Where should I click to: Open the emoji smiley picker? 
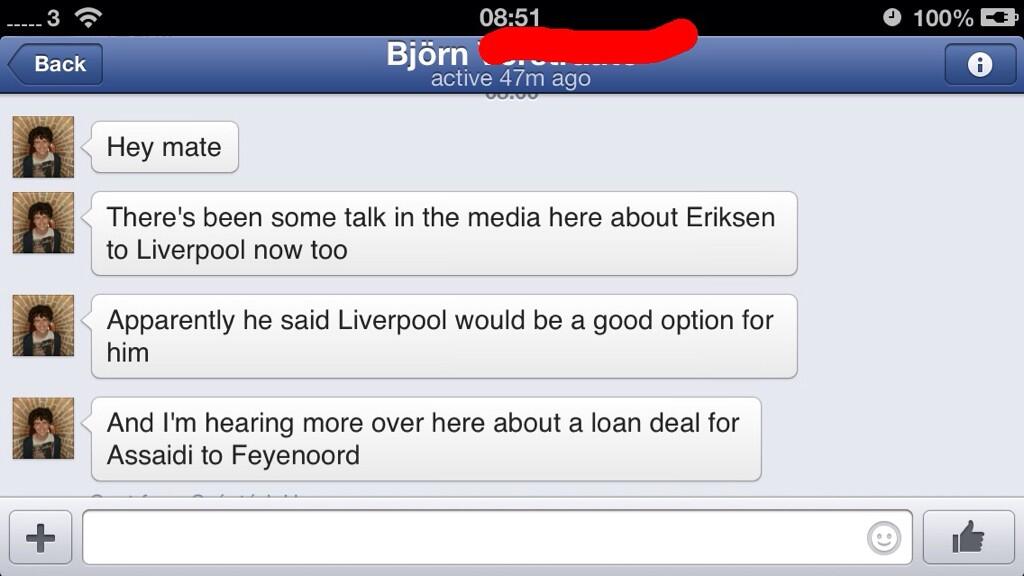coord(884,538)
